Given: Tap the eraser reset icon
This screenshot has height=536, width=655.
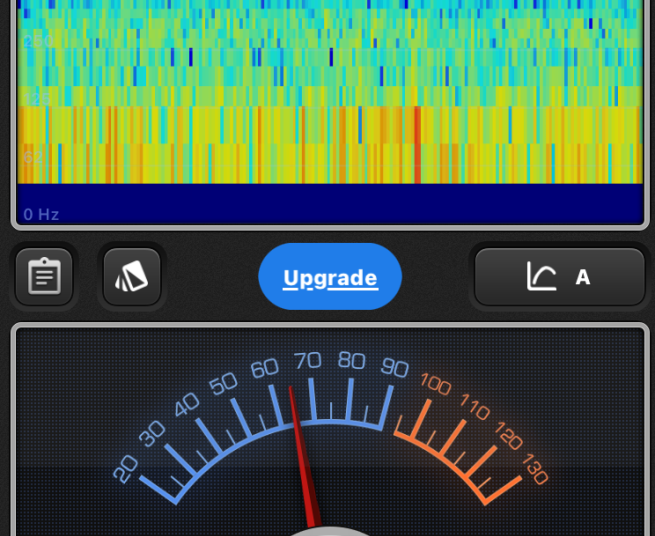Looking at the screenshot, I should pos(132,277).
